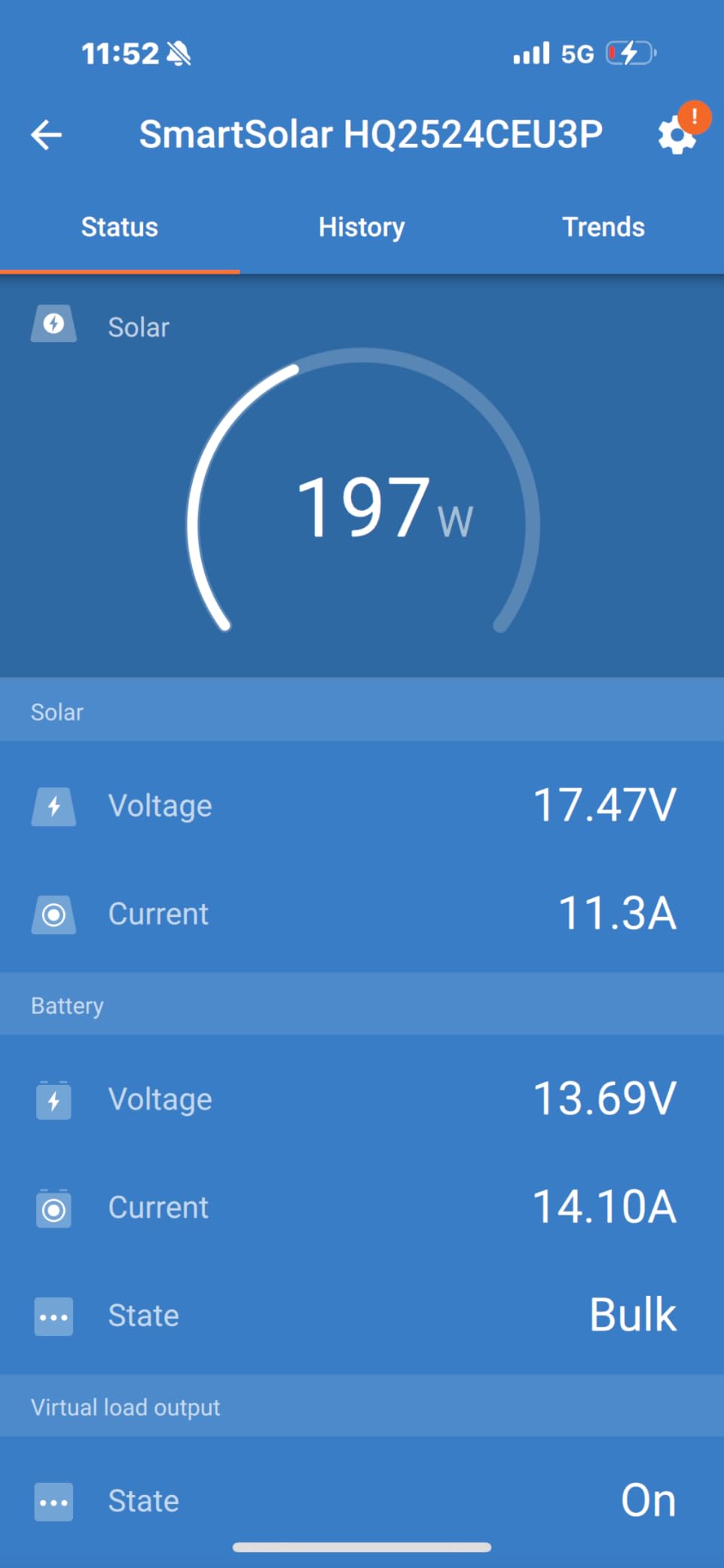Tap the battery Voltage icon
Image resolution: width=724 pixels, height=1568 pixels.
coord(53,1100)
